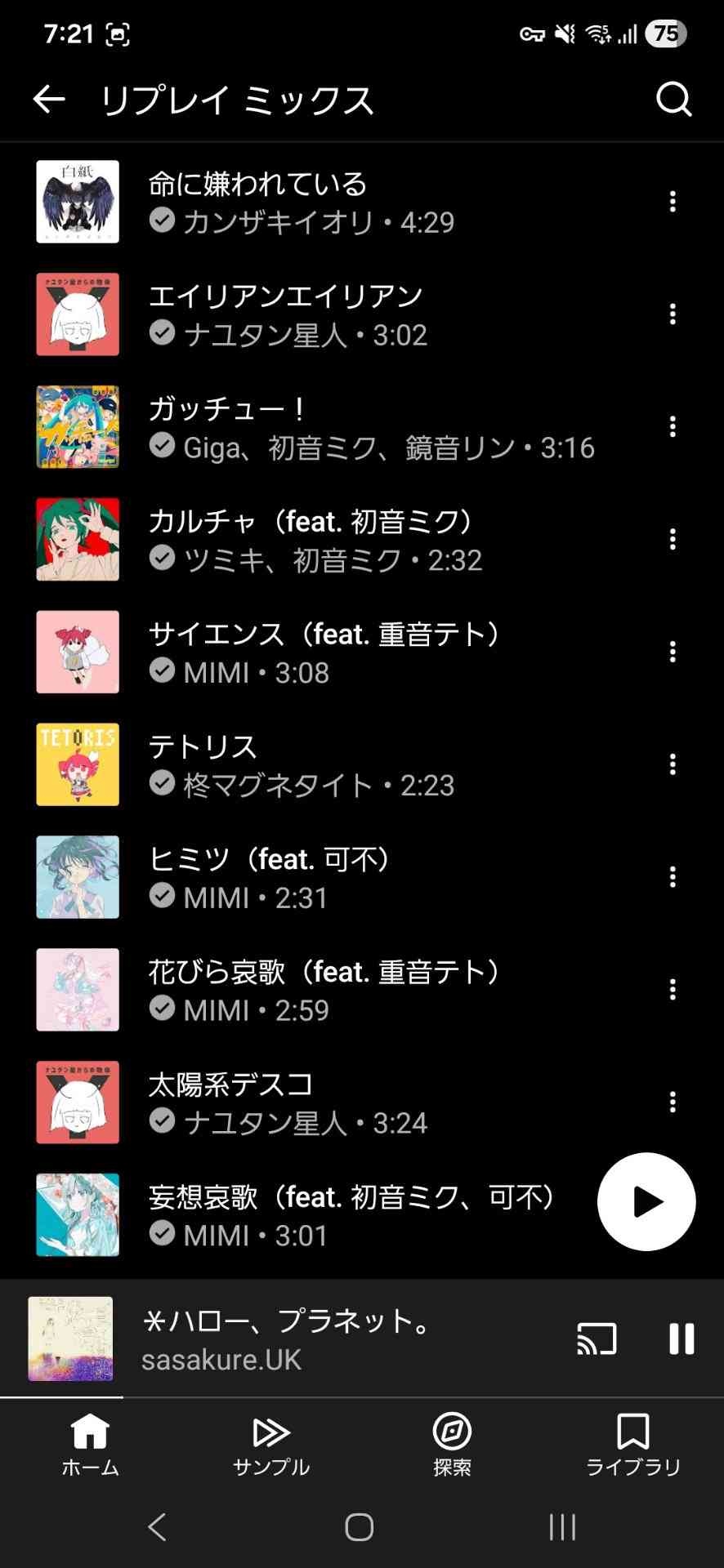The height and width of the screenshot is (1568, 724).
Task: Pause the current song
Action: (682, 1339)
